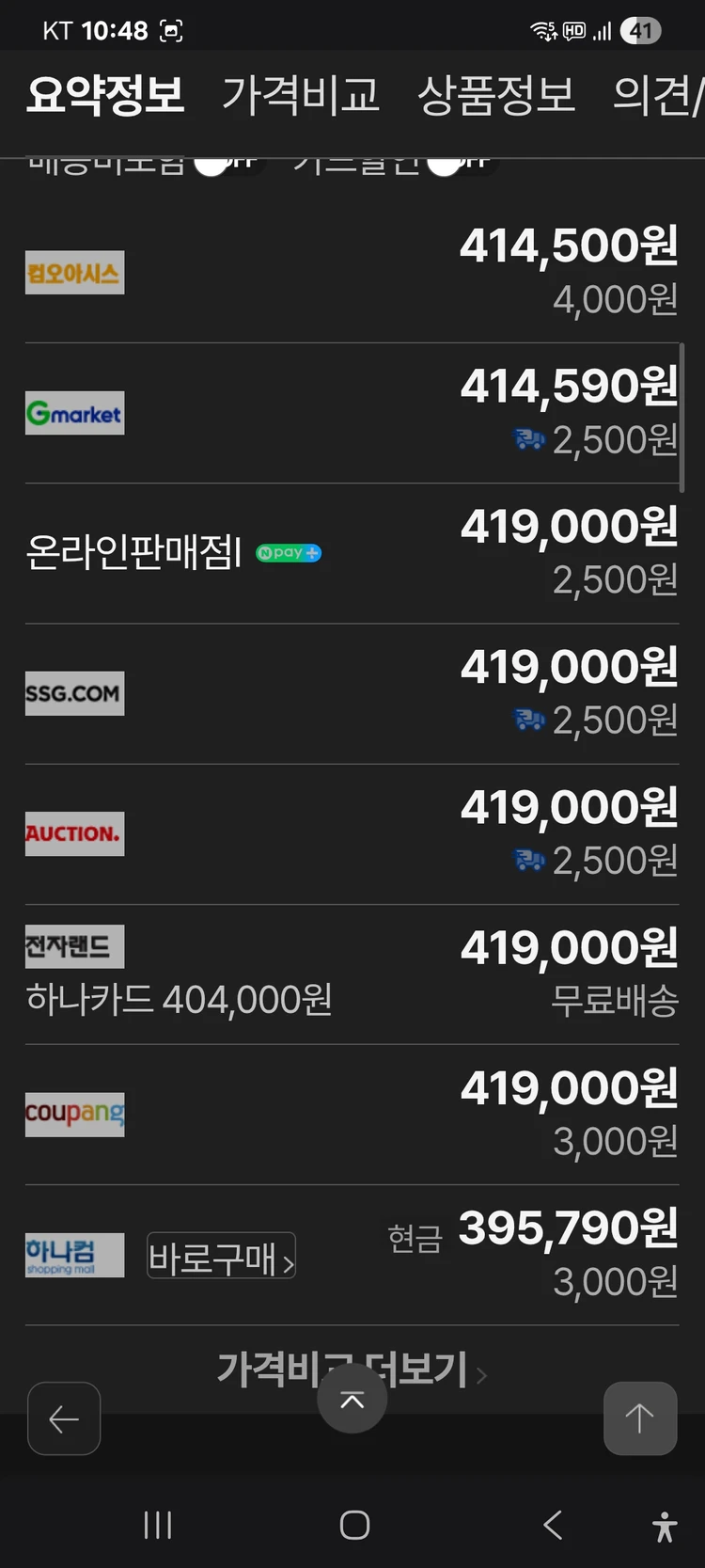Open the Auction offer row
Screen dimensions: 705x1568
point(352,834)
